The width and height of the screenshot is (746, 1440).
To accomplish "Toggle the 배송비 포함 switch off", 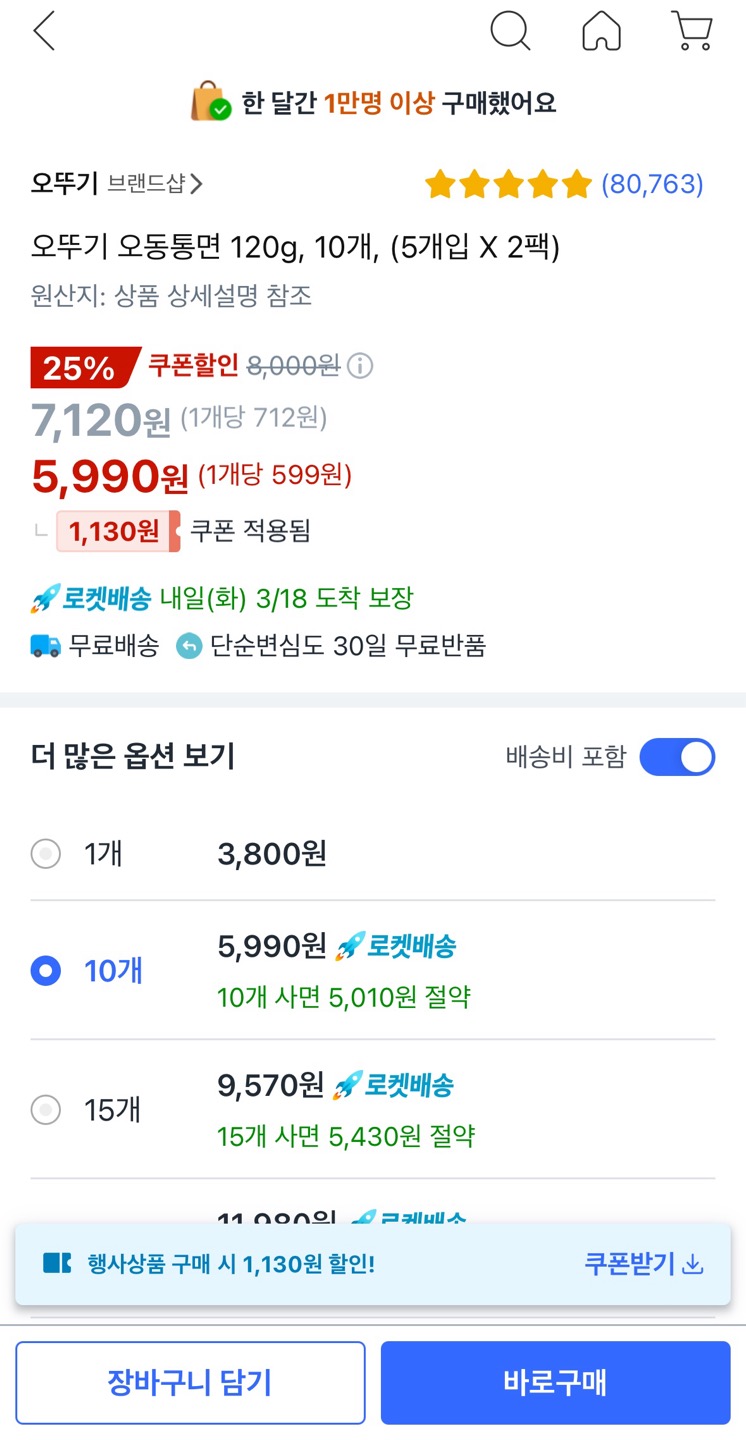I will [678, 757].
